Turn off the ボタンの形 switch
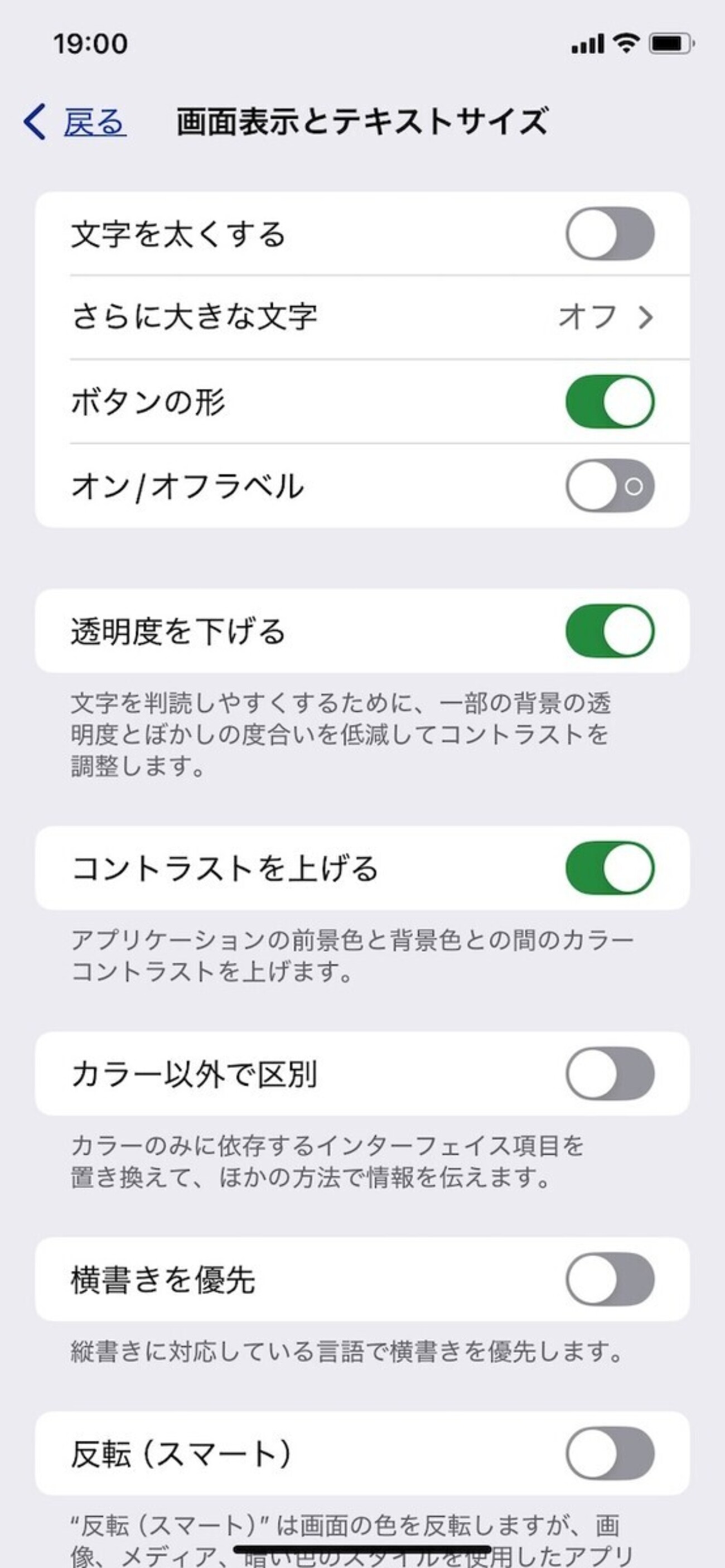This screenshot has width=725, height=1568. point(610,402)
